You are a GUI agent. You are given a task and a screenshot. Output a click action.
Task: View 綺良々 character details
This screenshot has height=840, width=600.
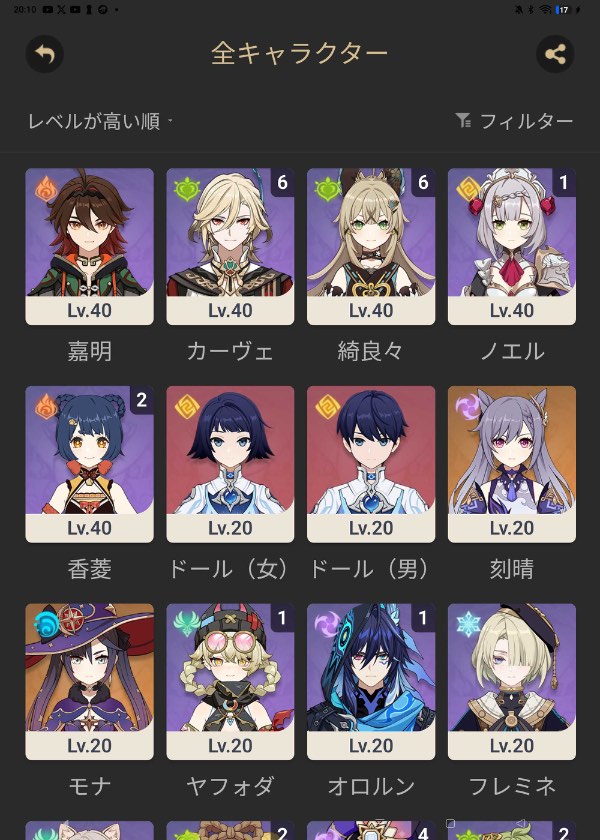[371, 246]
